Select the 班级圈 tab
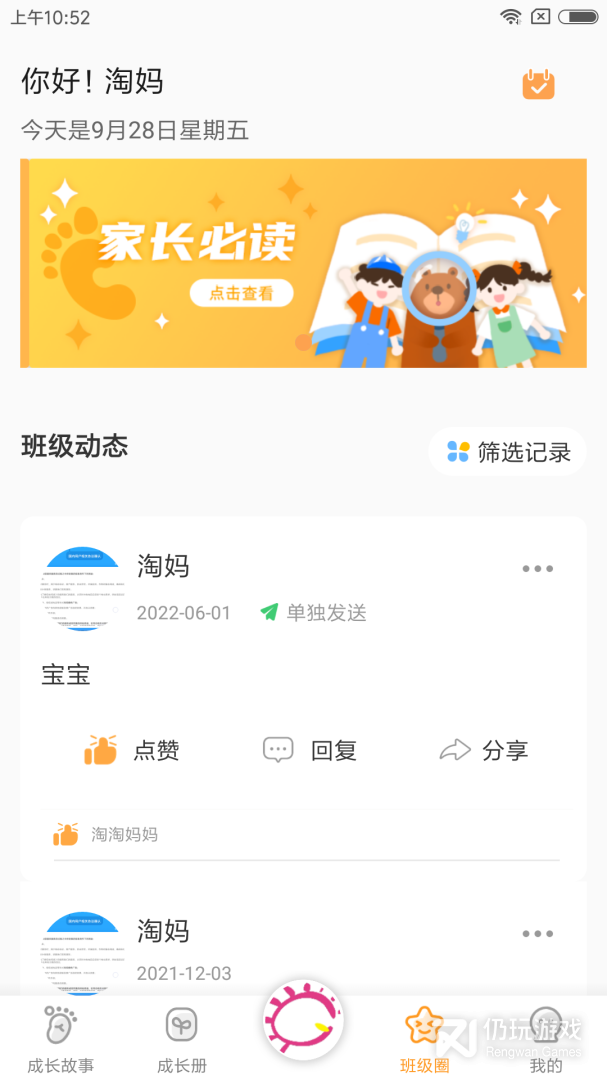The image size is (607, 1080). pyautogui.click(x=424, y=1040)
